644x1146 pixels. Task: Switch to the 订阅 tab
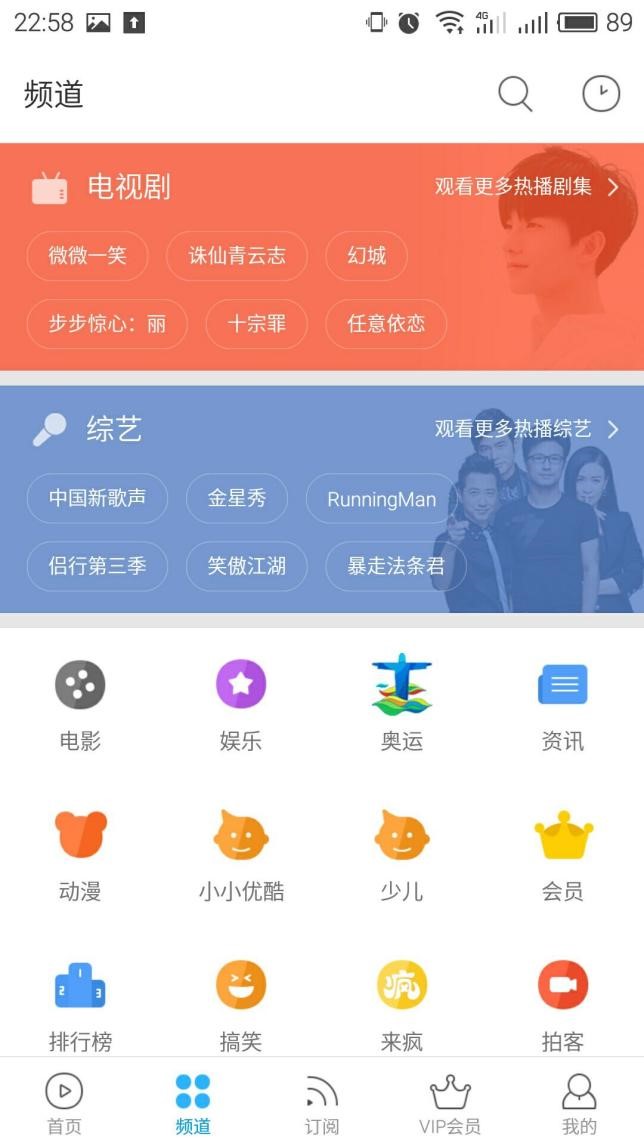pyautogui.click(x=321, y=1102)
